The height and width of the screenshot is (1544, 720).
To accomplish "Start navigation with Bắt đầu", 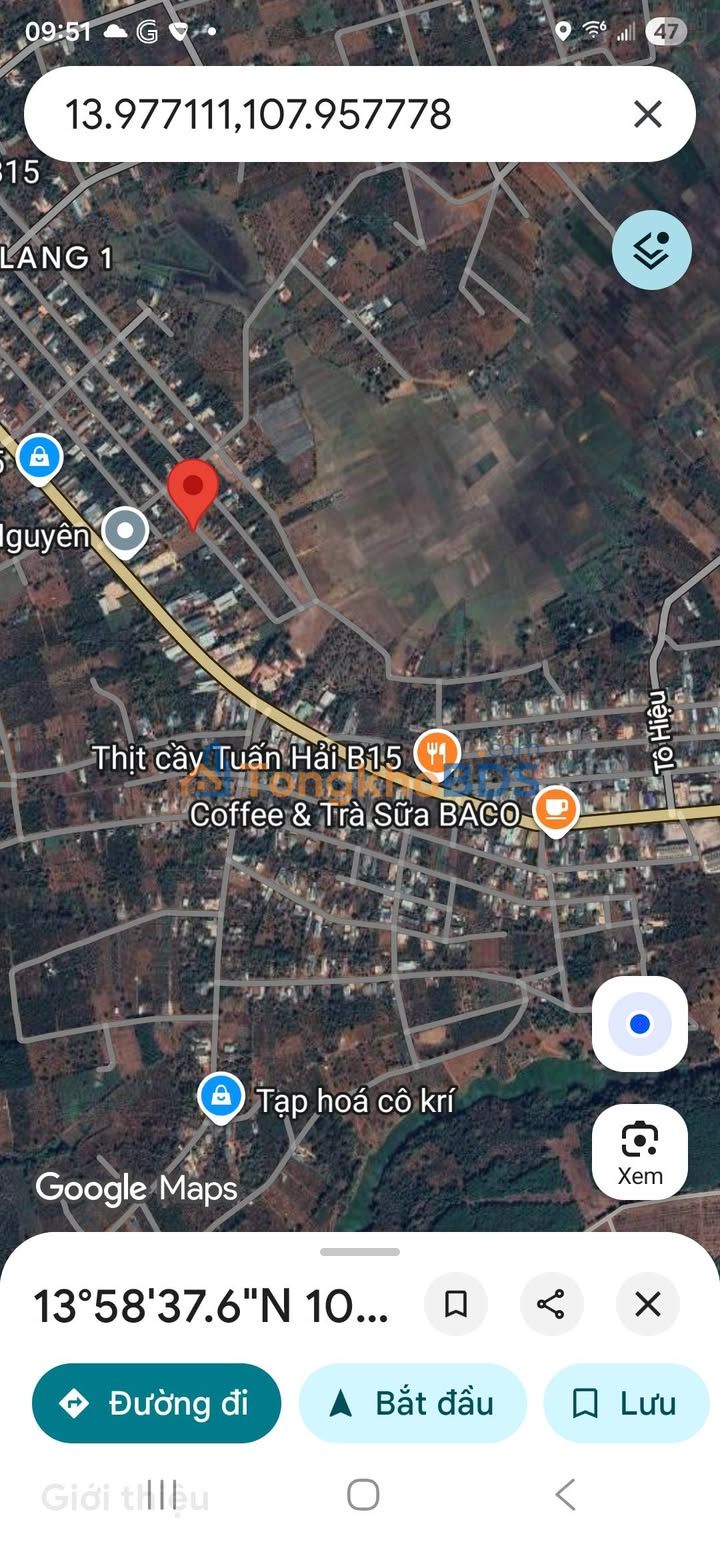I will (x=412, y=1403).
